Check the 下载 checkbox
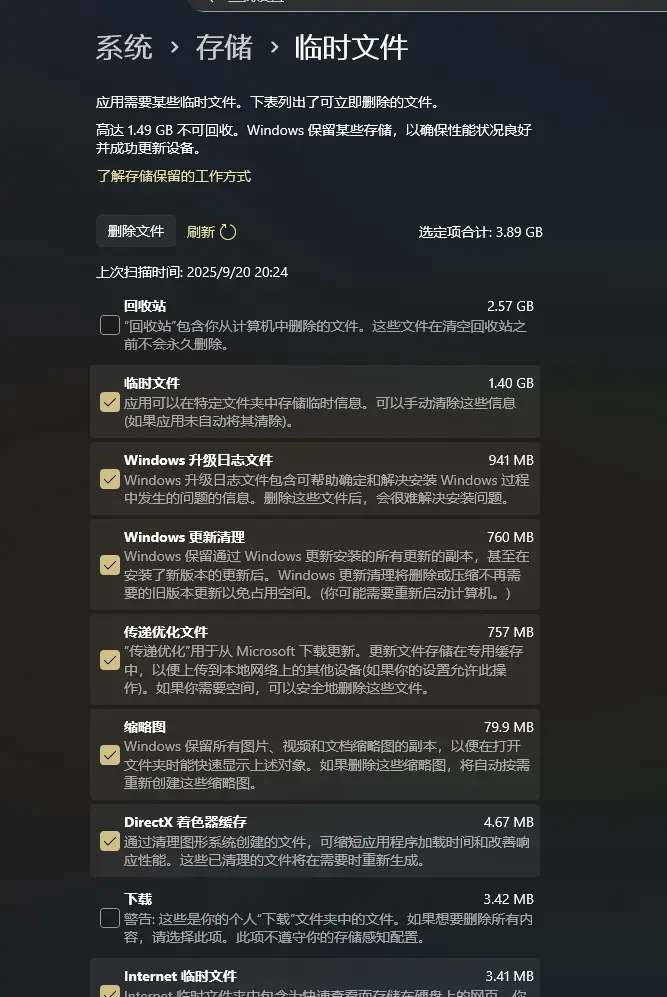Viewport: 667px width, 997px height. pyautogui.click(x=110, y=918)
